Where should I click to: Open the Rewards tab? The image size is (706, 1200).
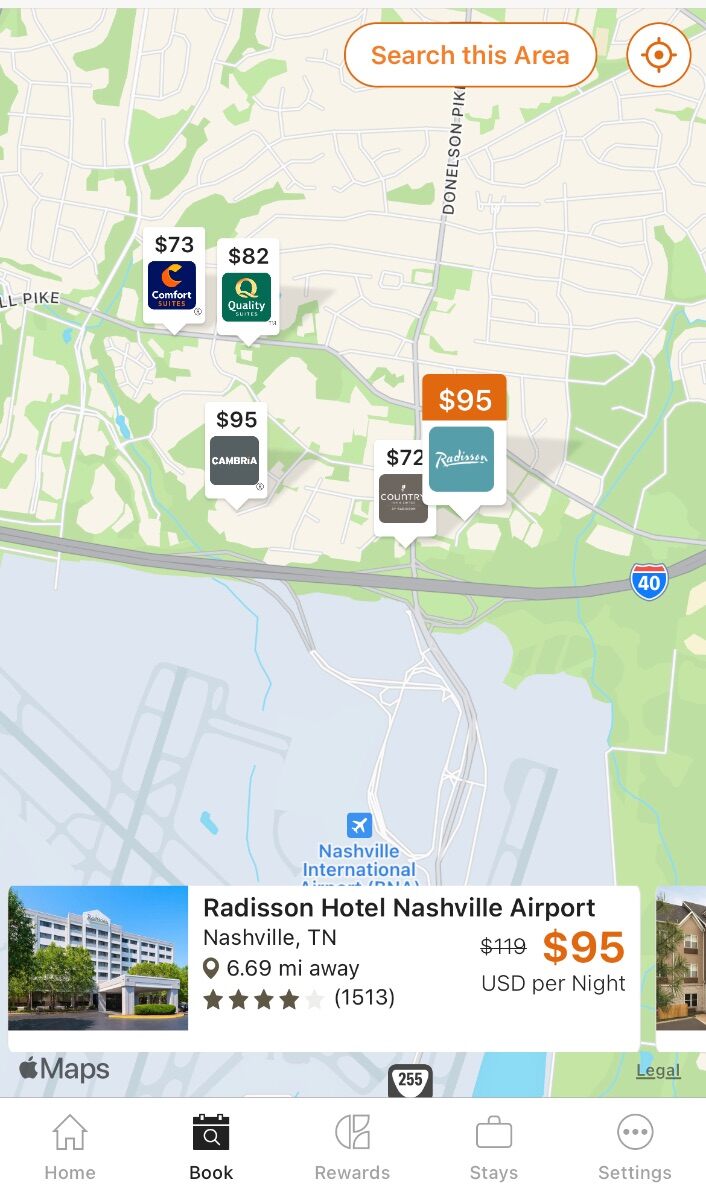352,1147
